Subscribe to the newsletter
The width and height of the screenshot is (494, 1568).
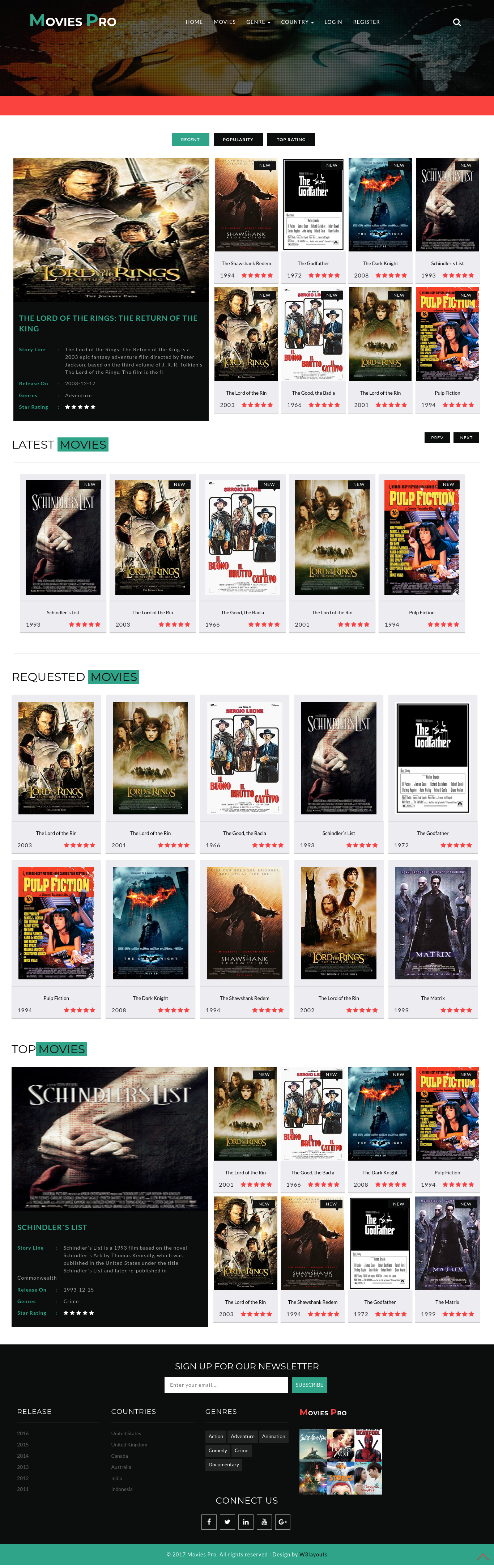coord(309,1385)
